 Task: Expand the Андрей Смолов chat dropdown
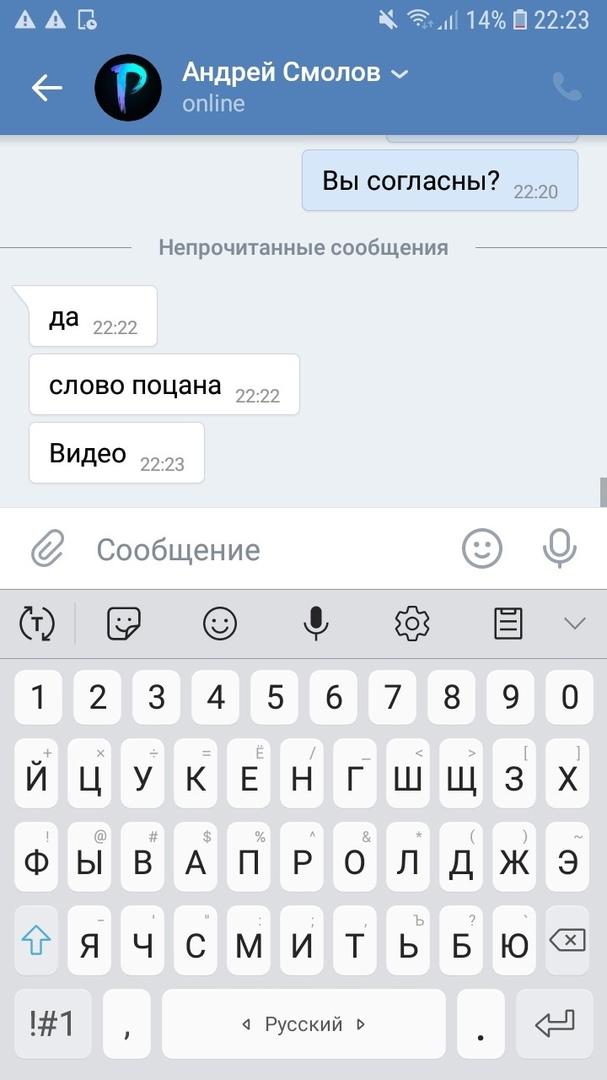399,74
